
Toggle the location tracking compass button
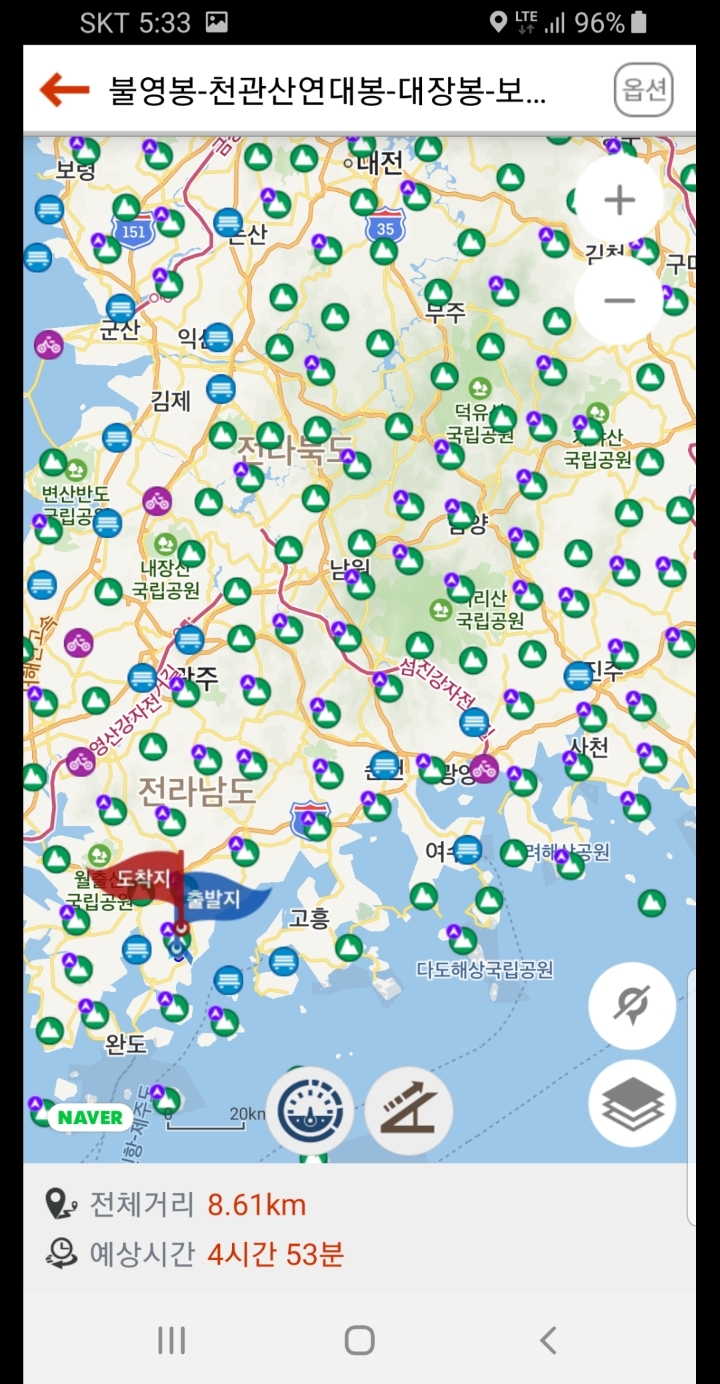click(632, 1005)
